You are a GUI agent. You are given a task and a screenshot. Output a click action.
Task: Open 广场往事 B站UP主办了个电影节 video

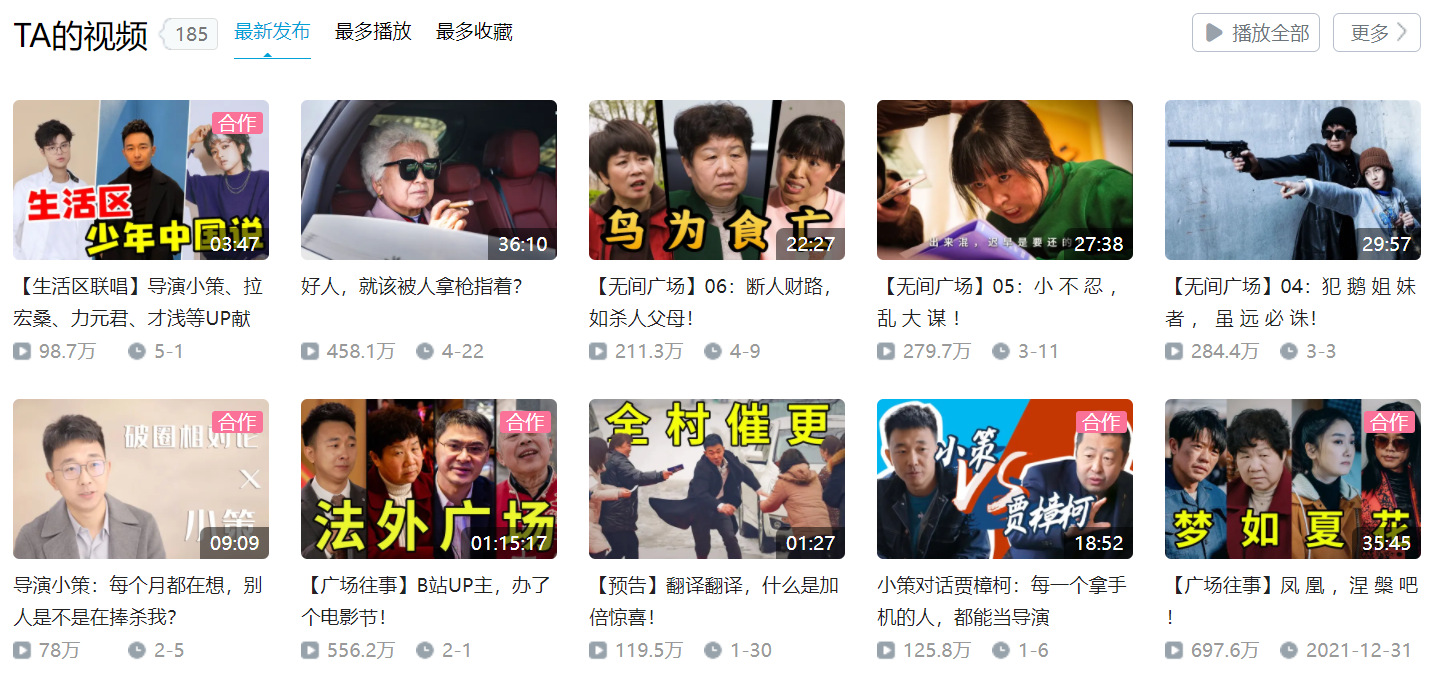[429, 479]
